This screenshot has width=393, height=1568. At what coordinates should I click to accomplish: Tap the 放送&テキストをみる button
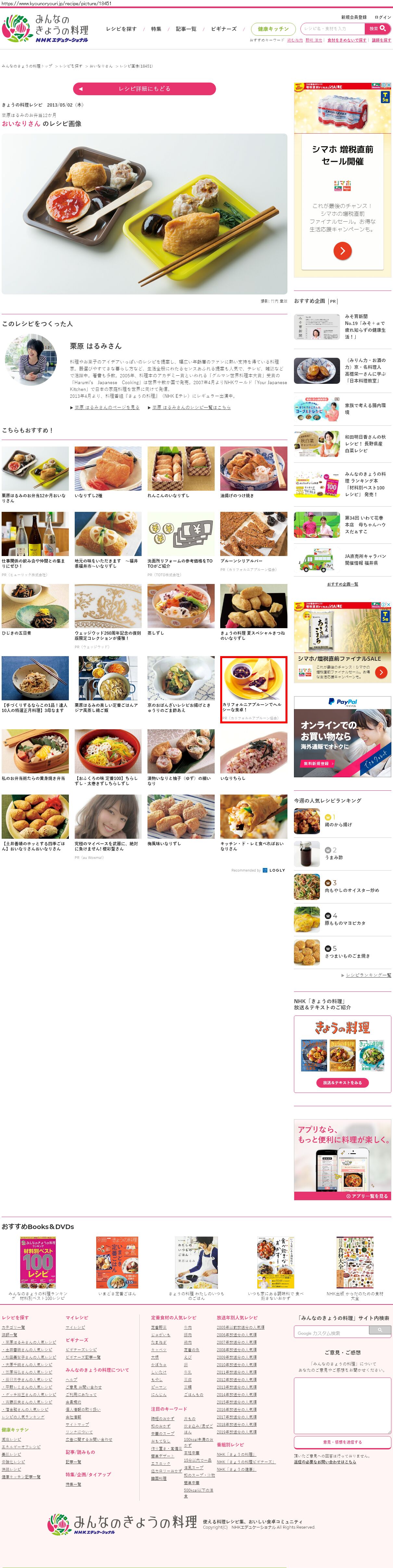coord(343,1082)
